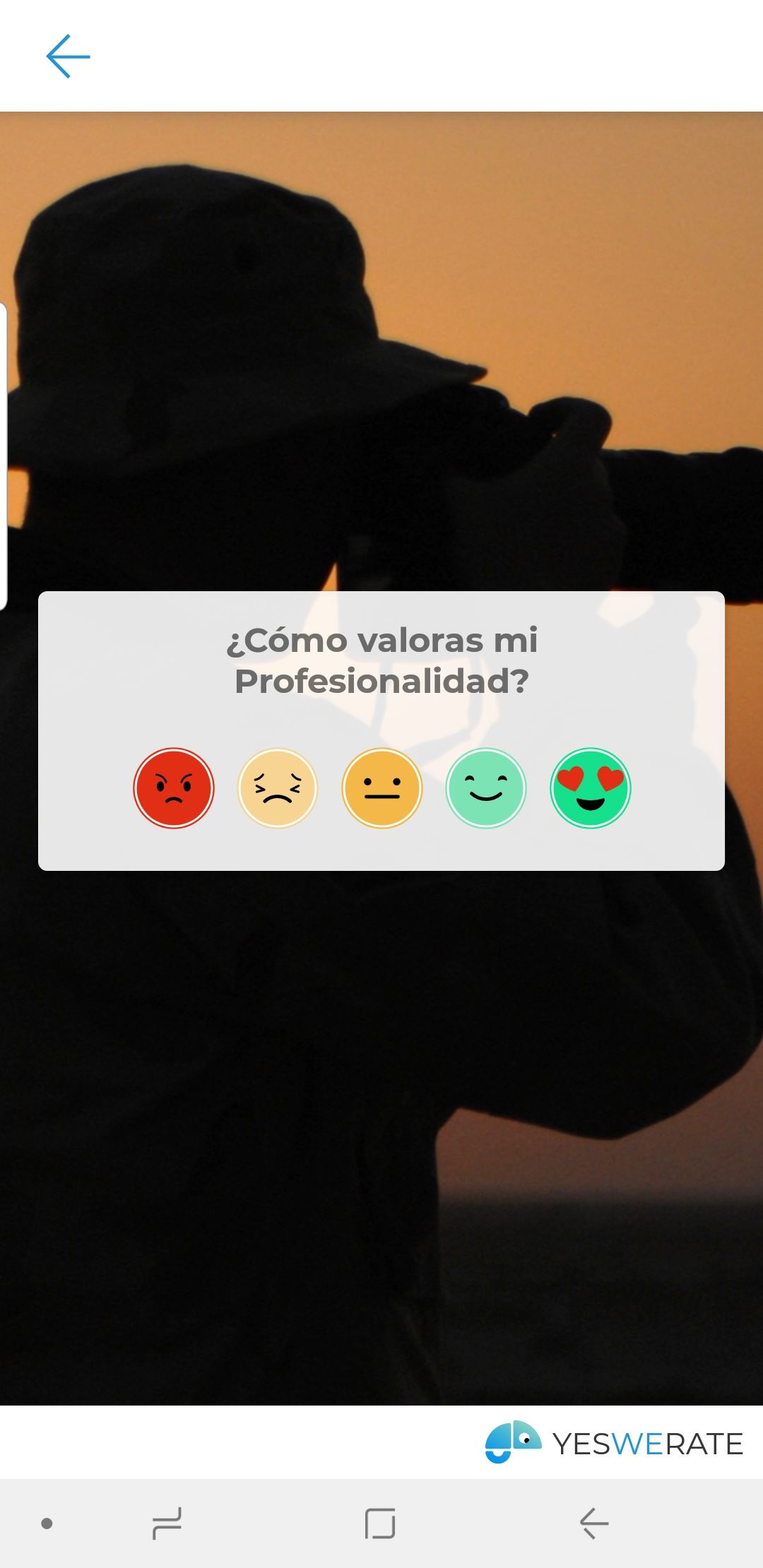Rate professionalism with the angry red face
Viewport: 763px width, 1568px height.
pos(174,788)
